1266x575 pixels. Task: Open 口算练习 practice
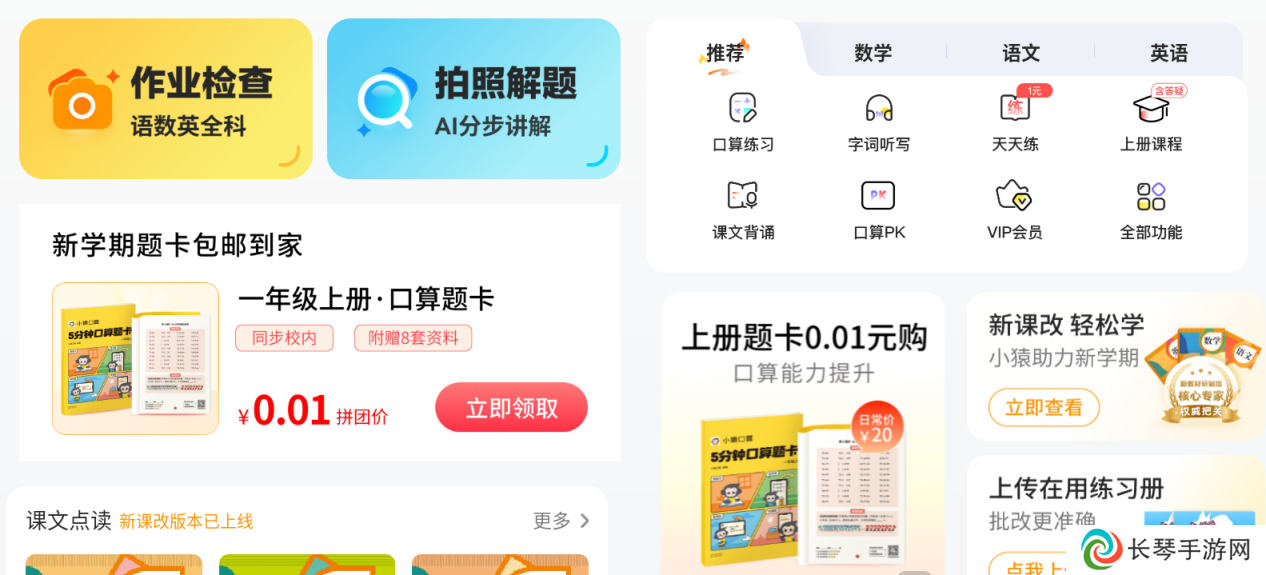pyautogui.click(x=743, y=122)
